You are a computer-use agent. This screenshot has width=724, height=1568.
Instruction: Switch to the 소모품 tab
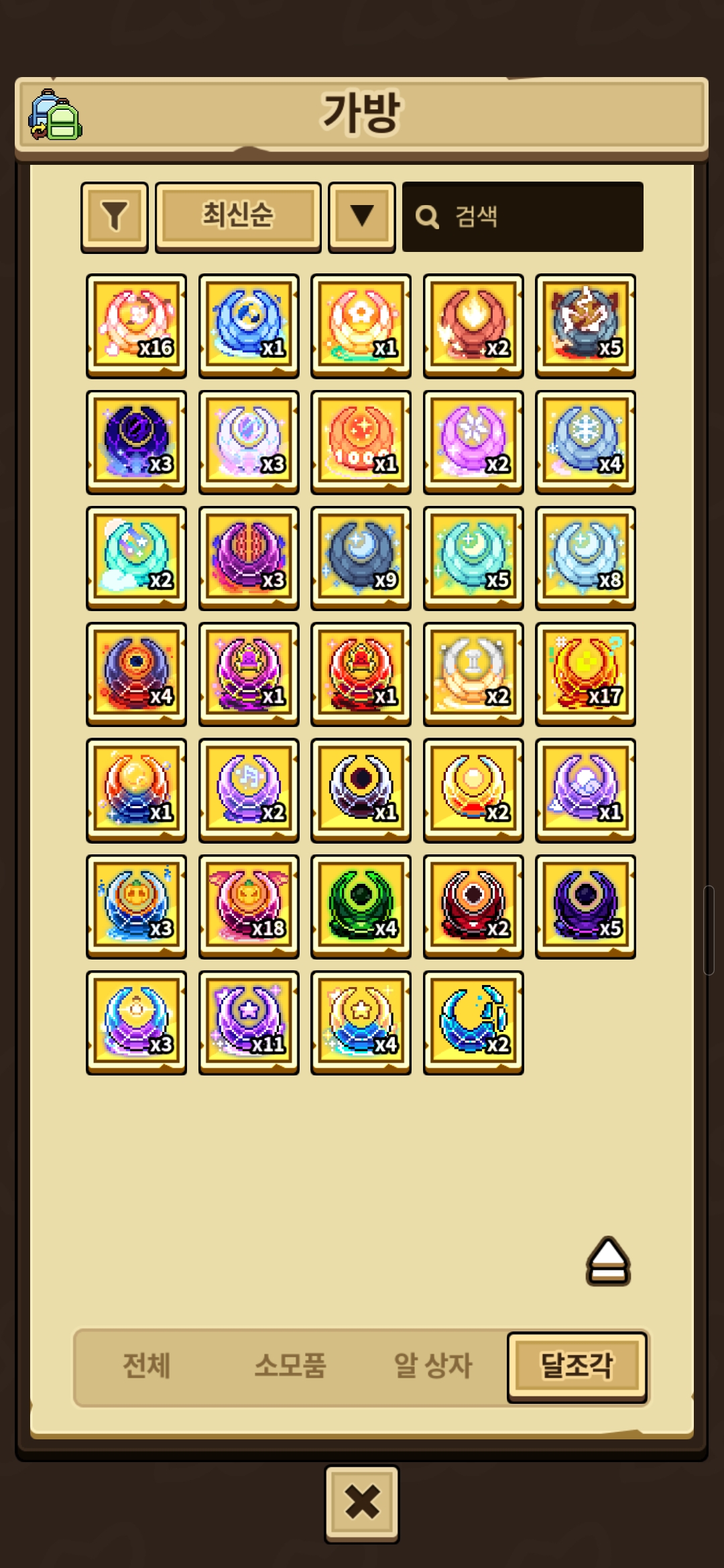coord(290,1366)
